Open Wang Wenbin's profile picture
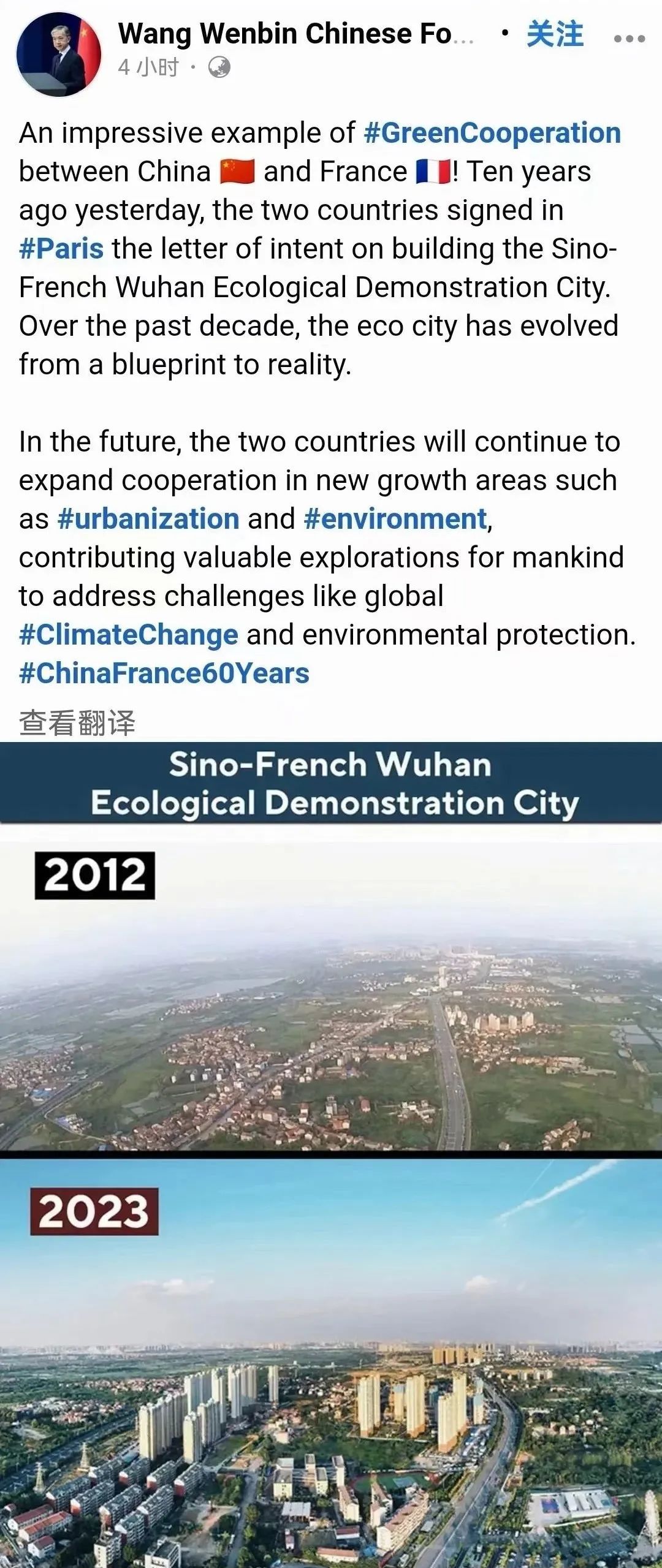Screen dimensions: 662x1568 tap(58, 54)
